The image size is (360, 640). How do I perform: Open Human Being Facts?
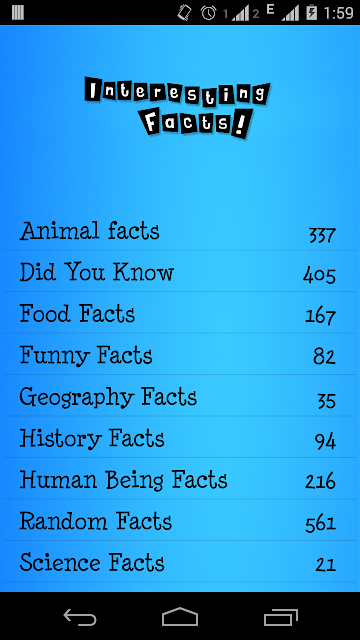pos(180,479)
